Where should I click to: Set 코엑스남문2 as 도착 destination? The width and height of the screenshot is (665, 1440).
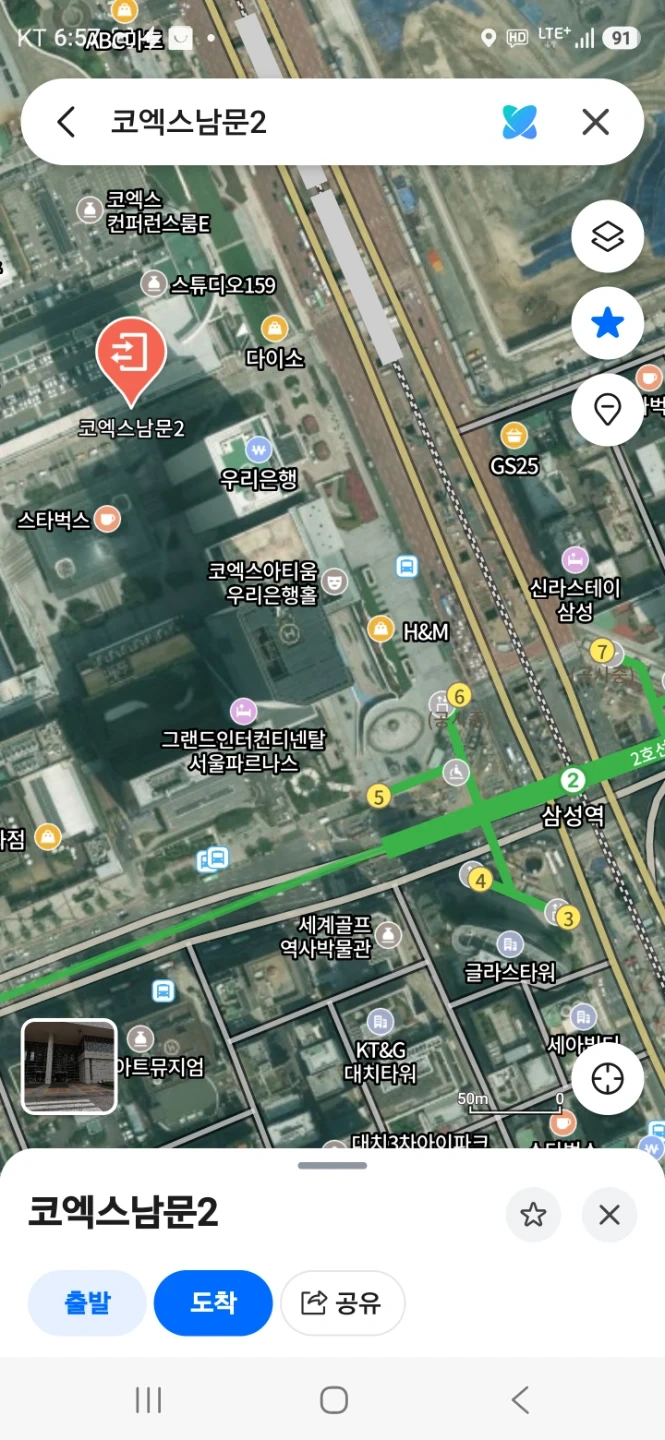click(213, 1303)
